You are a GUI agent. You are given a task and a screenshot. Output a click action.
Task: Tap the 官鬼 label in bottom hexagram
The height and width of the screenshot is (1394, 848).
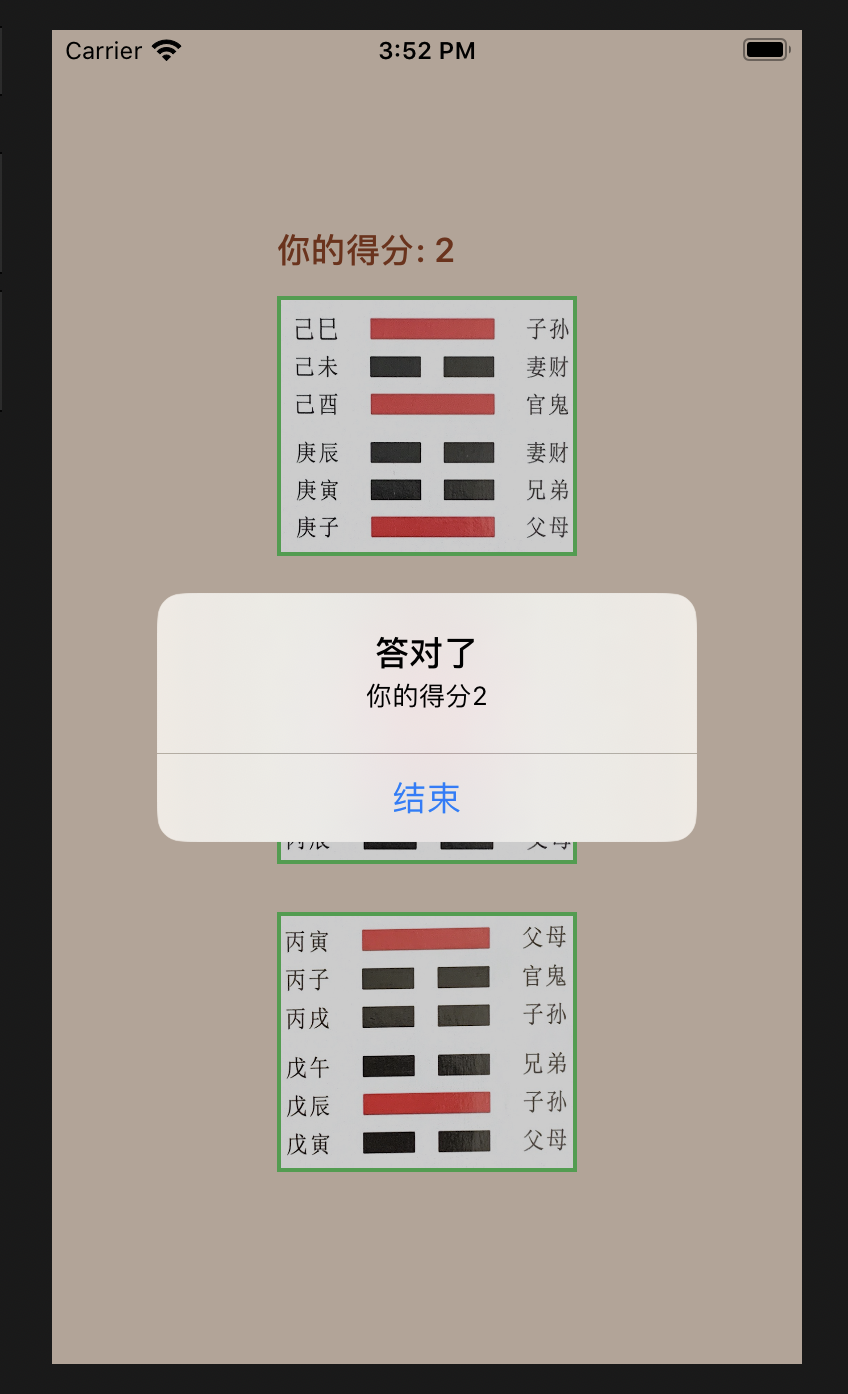(x=544, y=977)
